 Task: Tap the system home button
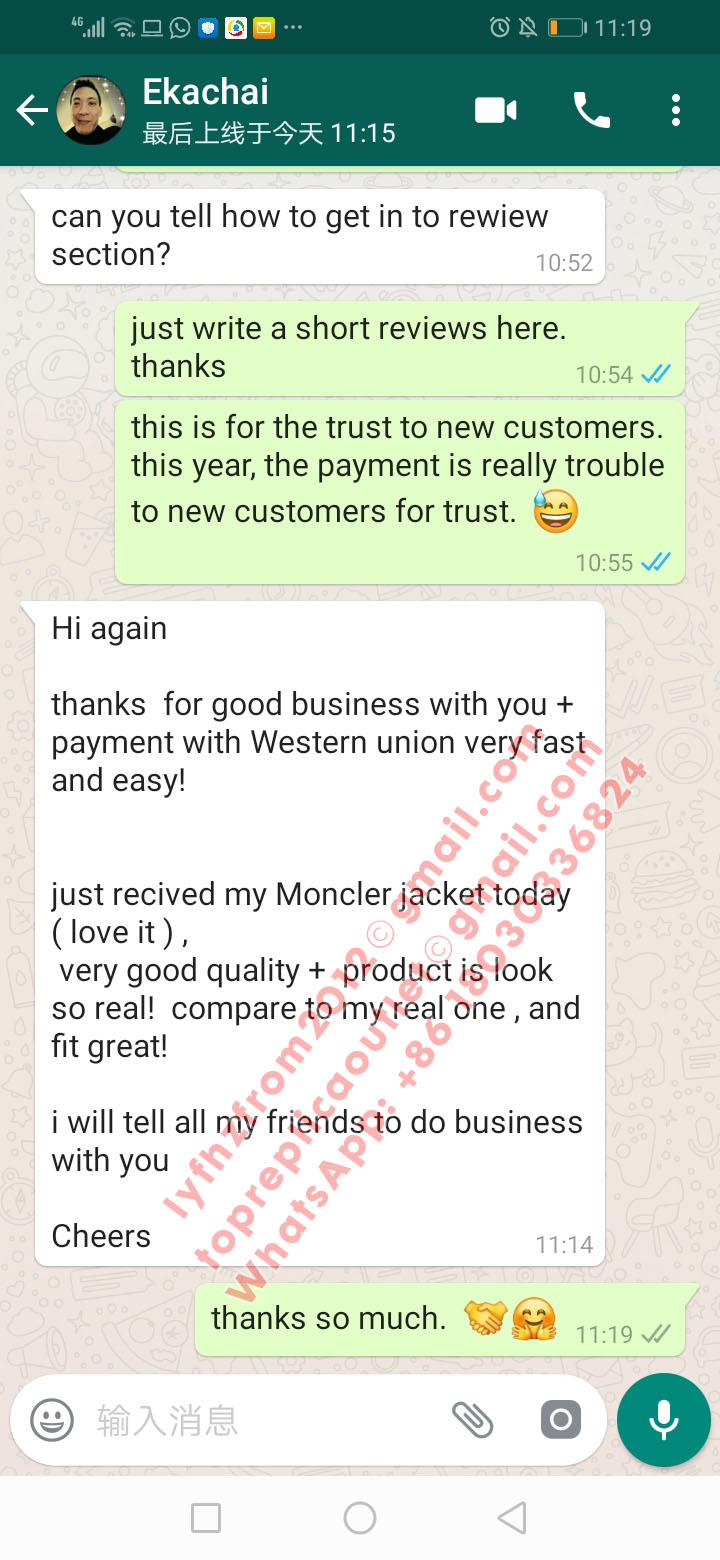[x=360, y=1518]
